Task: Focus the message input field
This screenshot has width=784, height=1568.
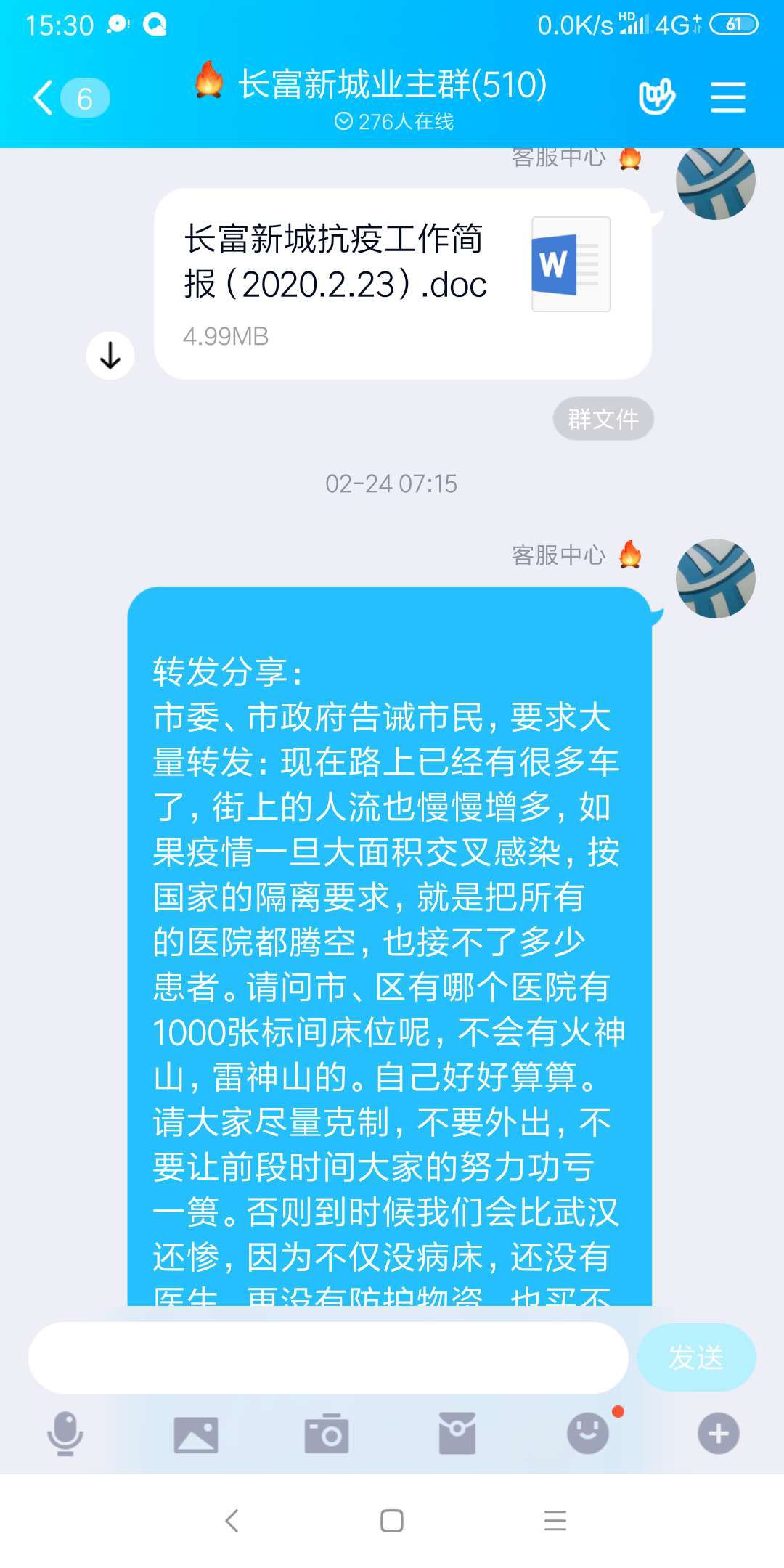Action: tap(328, 1357)
